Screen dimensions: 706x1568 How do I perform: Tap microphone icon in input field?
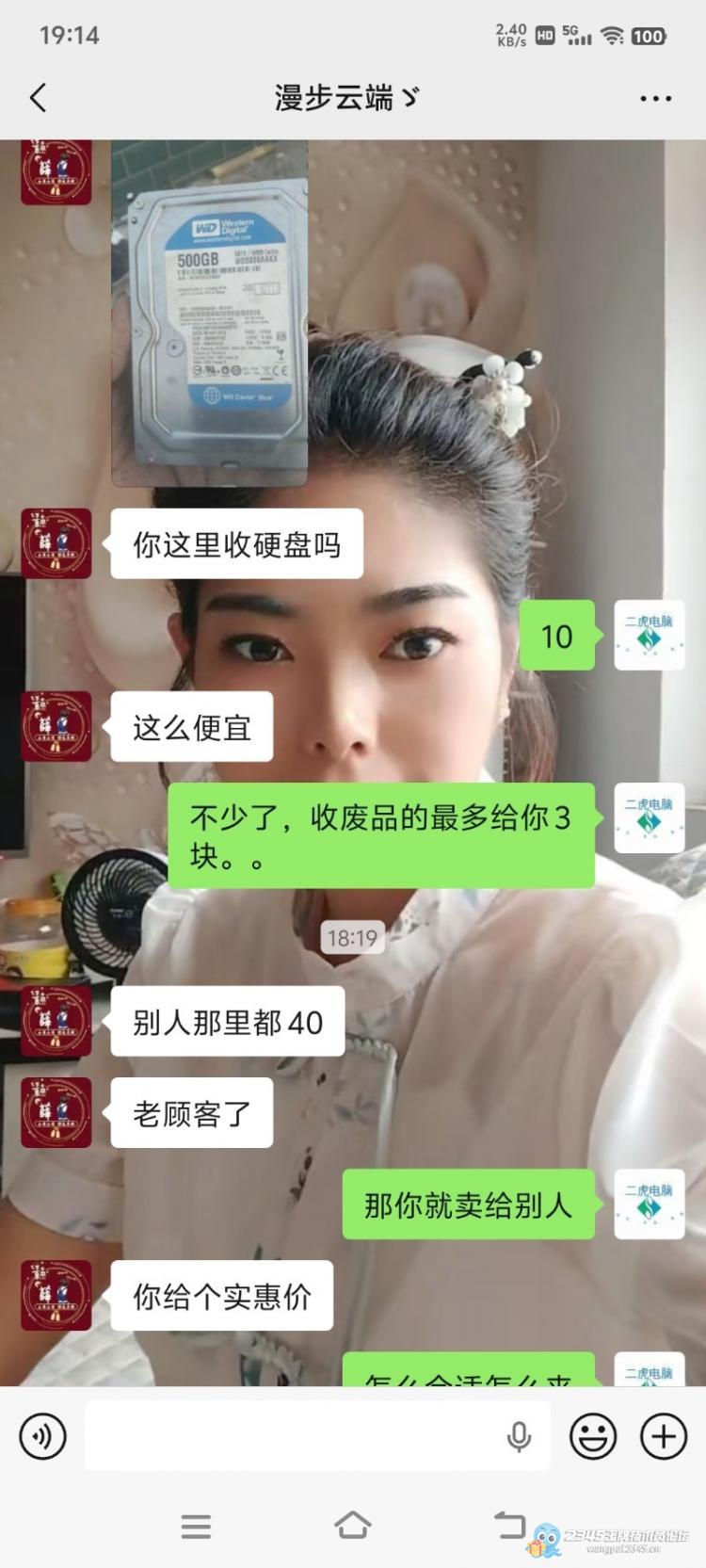click(519, 1437)
